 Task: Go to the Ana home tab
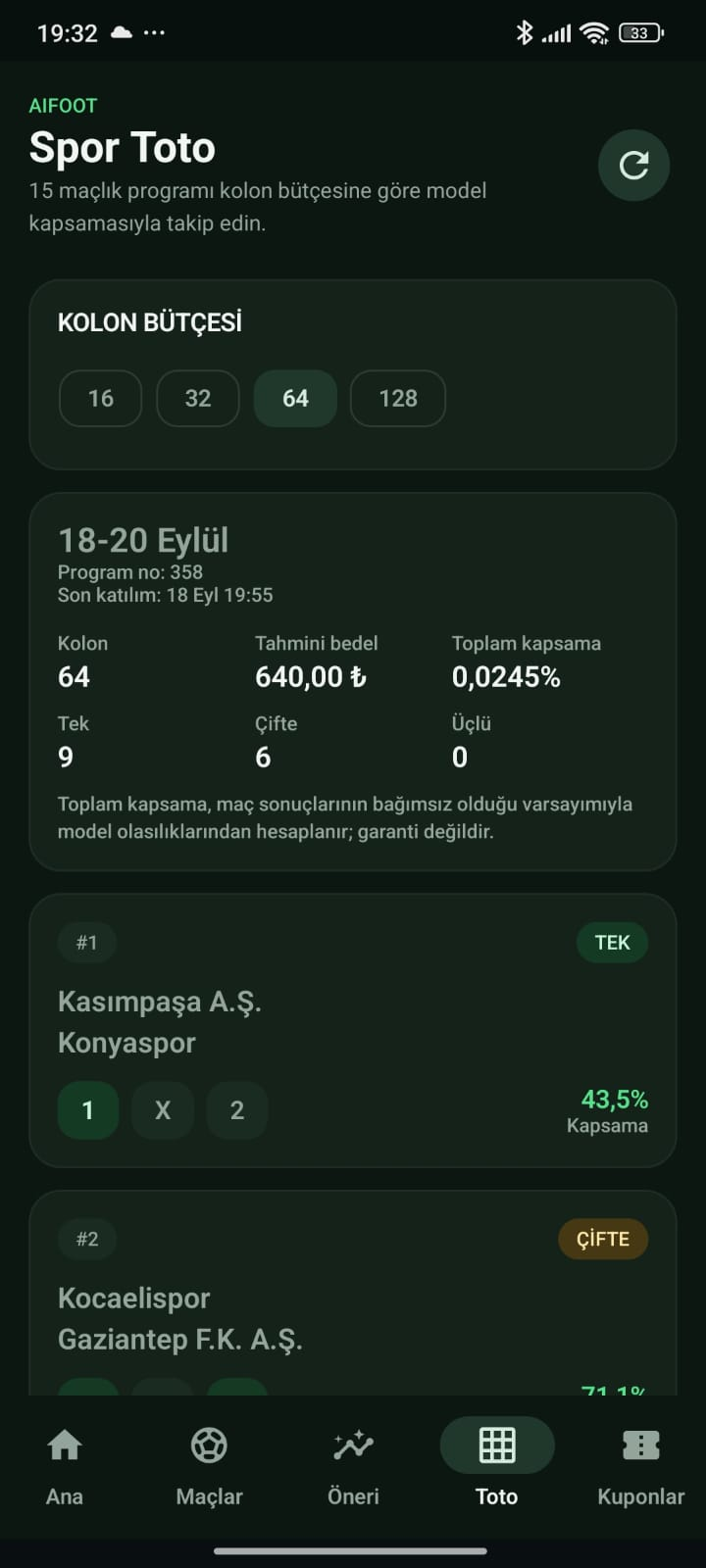[x=65, y=1465]
